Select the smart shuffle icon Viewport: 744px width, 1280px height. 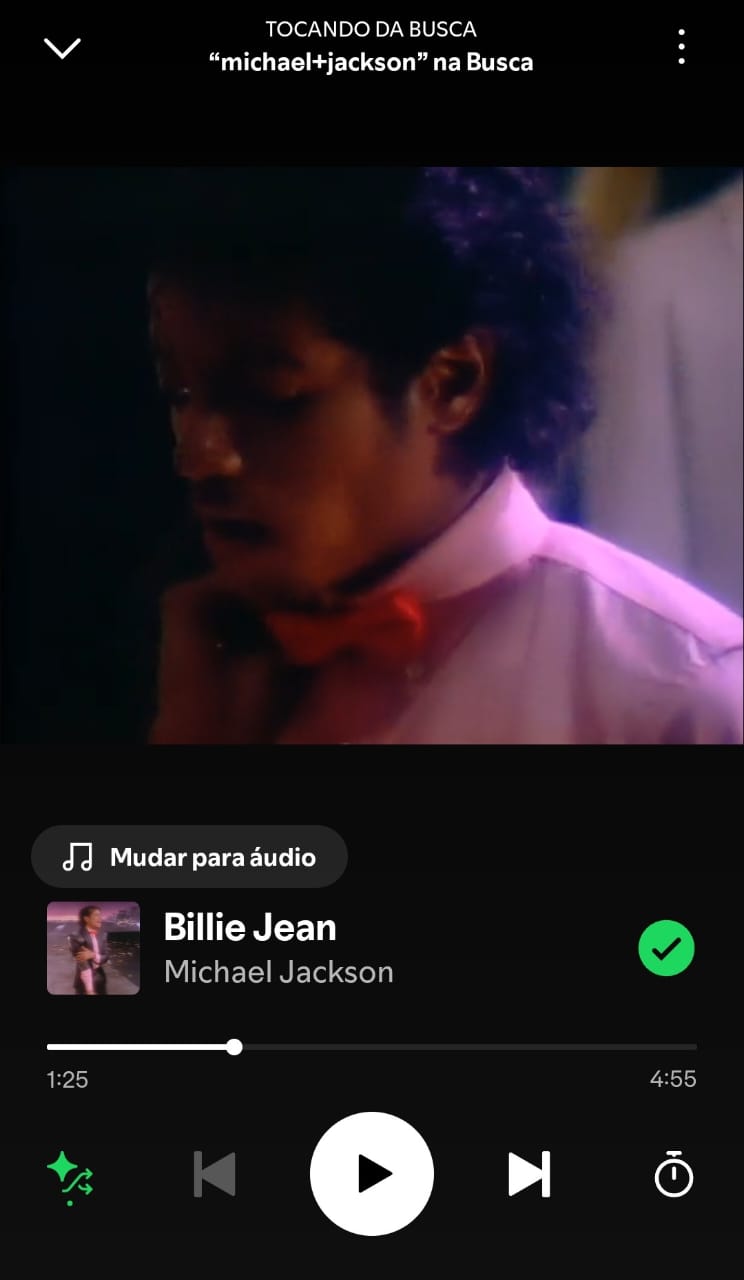click(68, 1174)
